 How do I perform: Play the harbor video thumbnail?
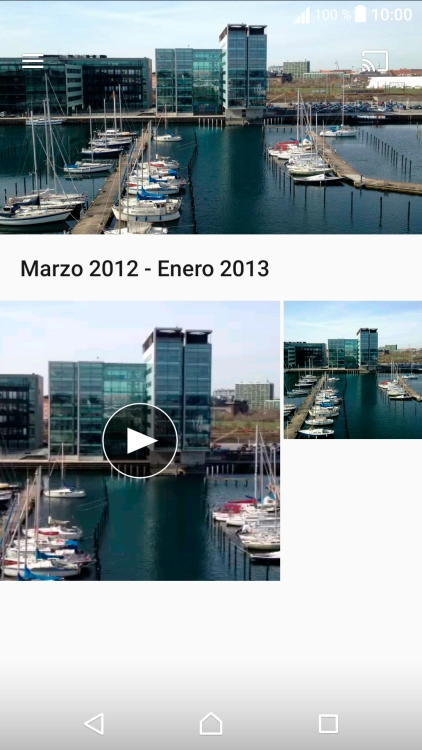(x=140, y=441)
